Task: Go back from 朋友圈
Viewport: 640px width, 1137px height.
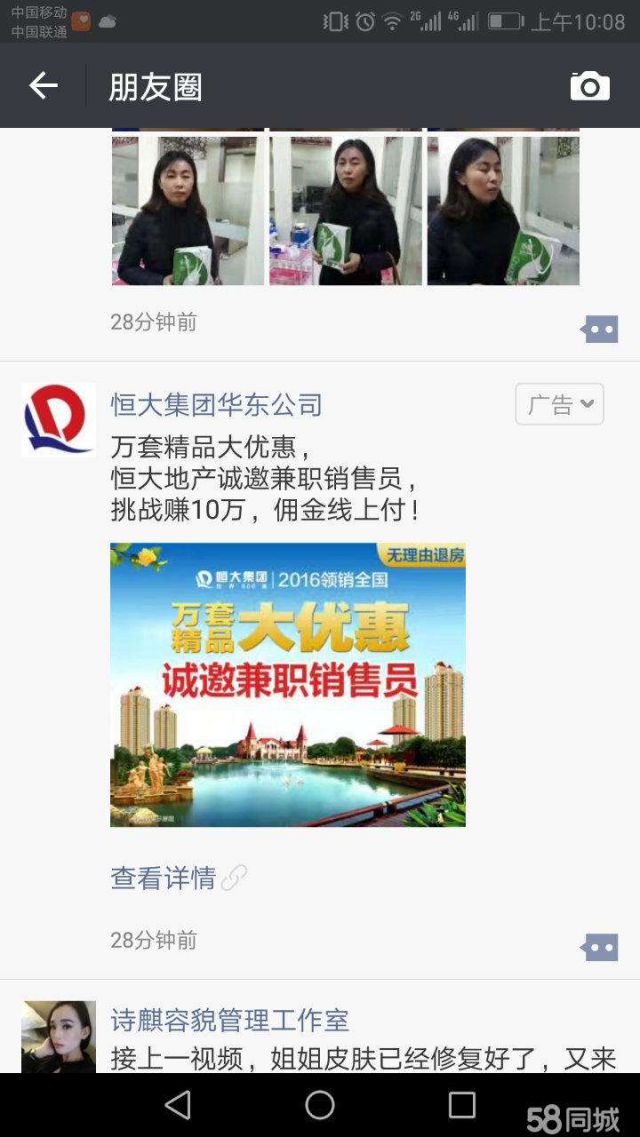Action: [x=43, y=86]
